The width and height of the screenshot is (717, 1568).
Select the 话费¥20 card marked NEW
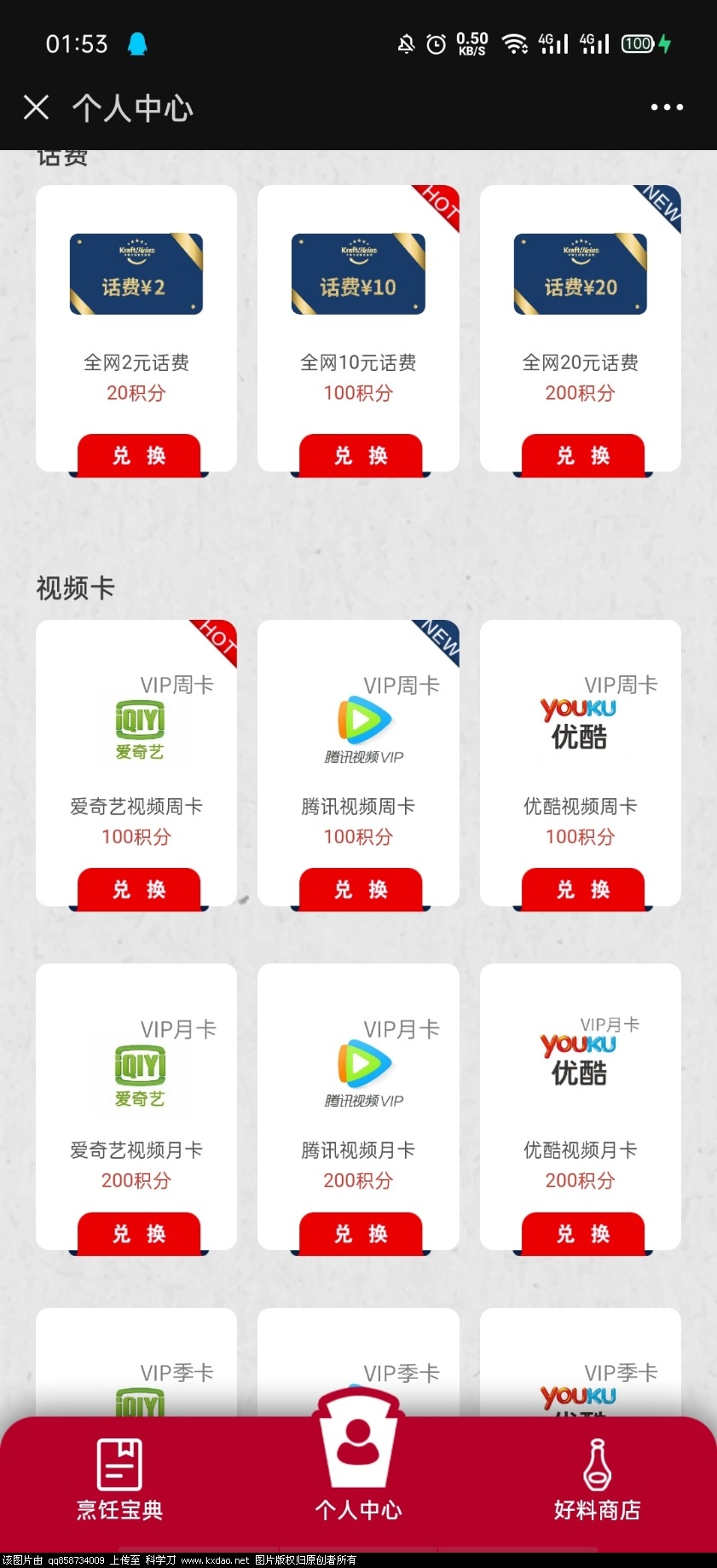click(580, 274)
